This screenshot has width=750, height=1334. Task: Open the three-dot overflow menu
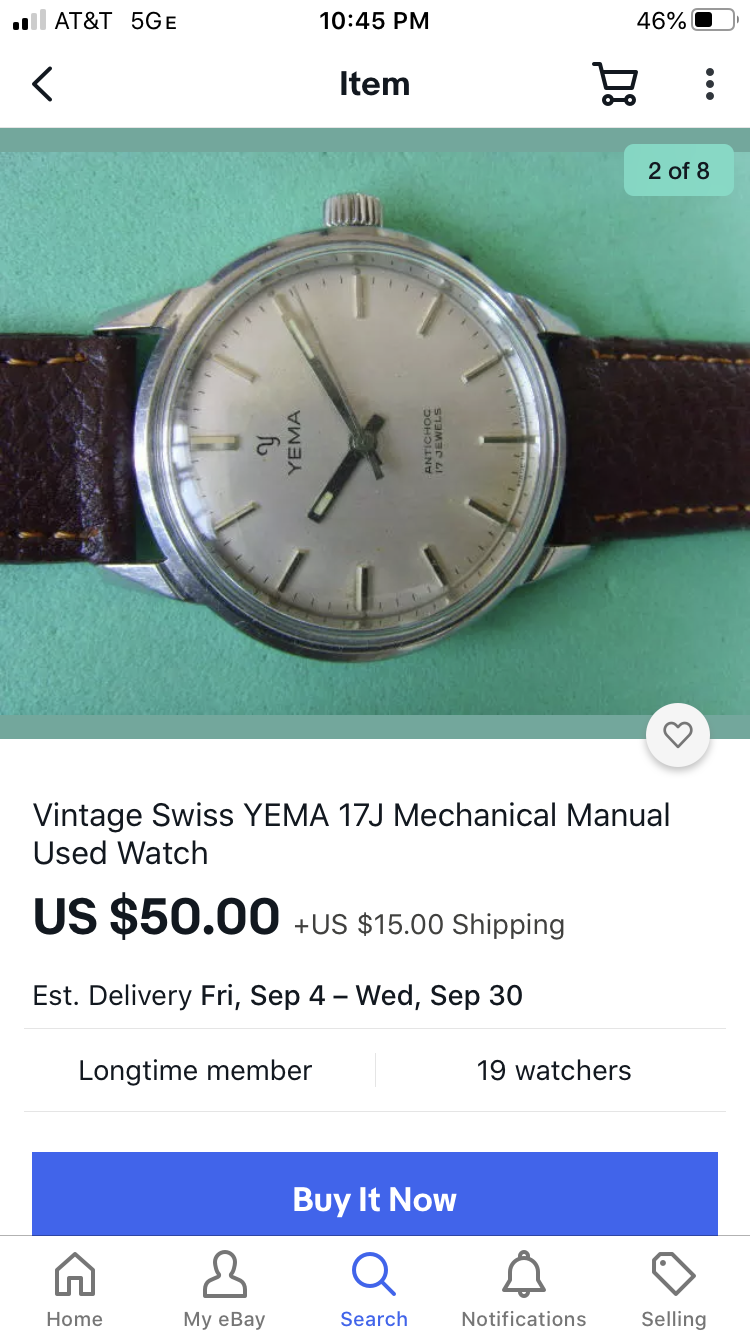pos(709,84)
